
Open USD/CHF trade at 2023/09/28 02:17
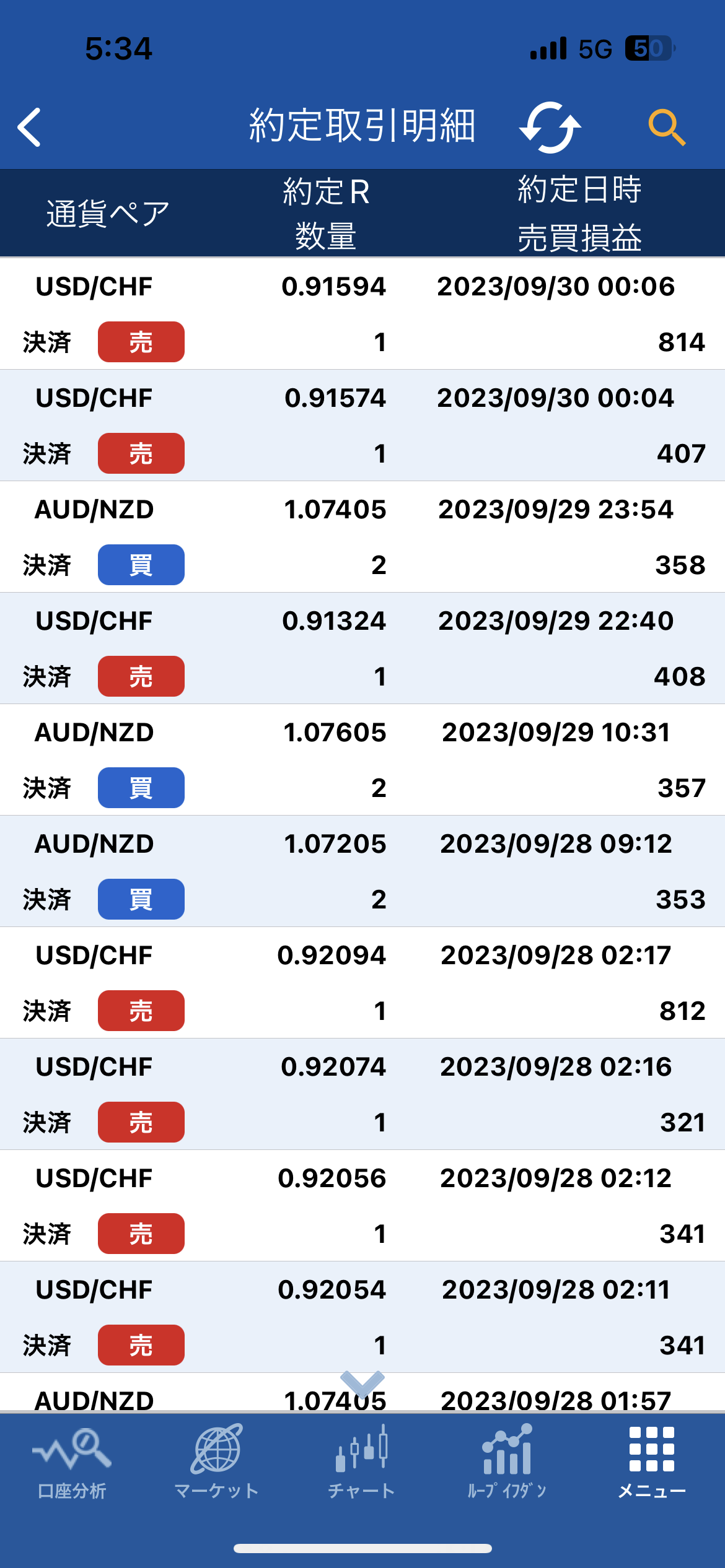pos(362,983)
